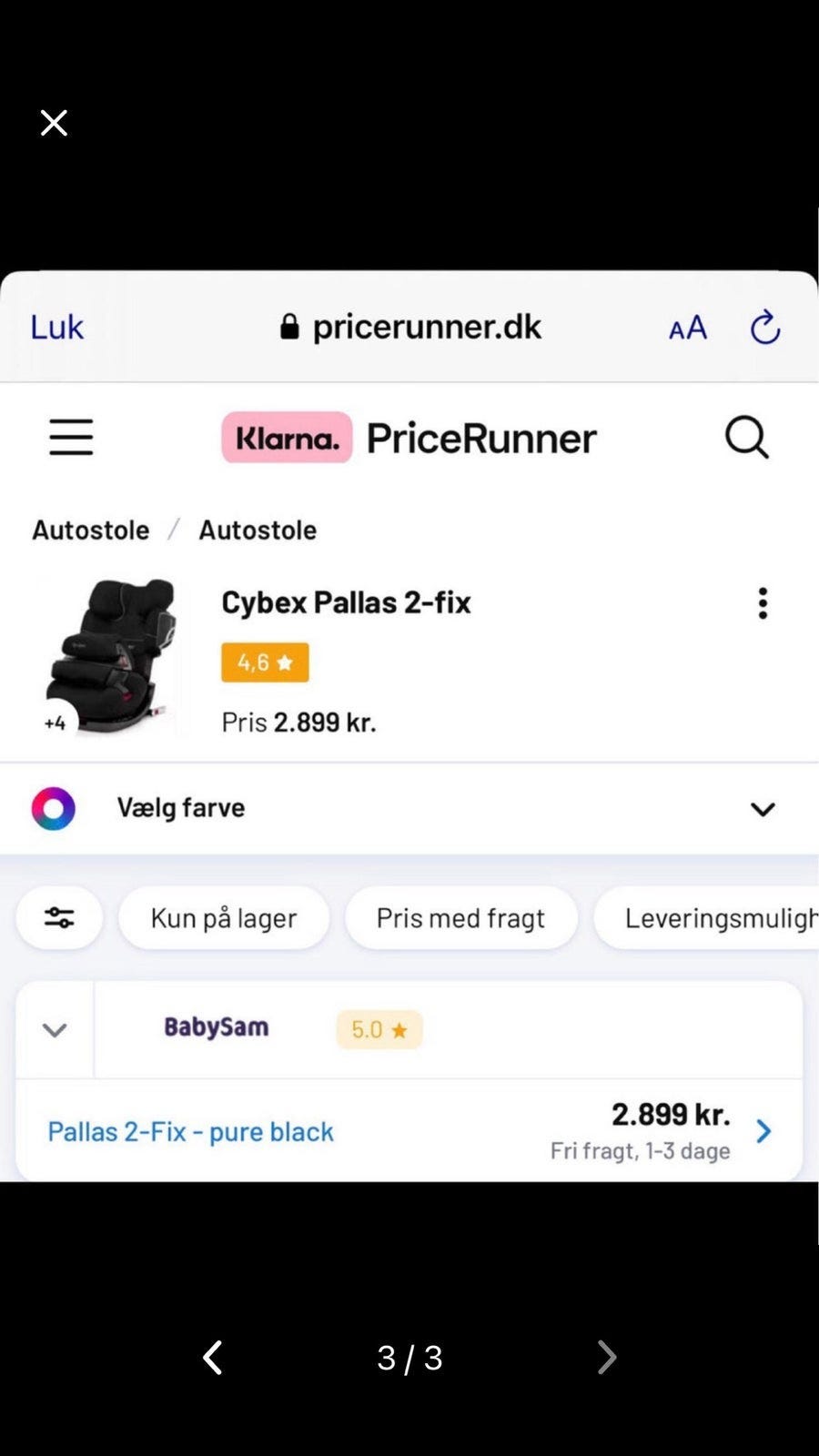Viewport: 819px width, 1456px height.
Task: Open the Pallas 2-Fix - pure black link
Action: (x=189, y=1131)
